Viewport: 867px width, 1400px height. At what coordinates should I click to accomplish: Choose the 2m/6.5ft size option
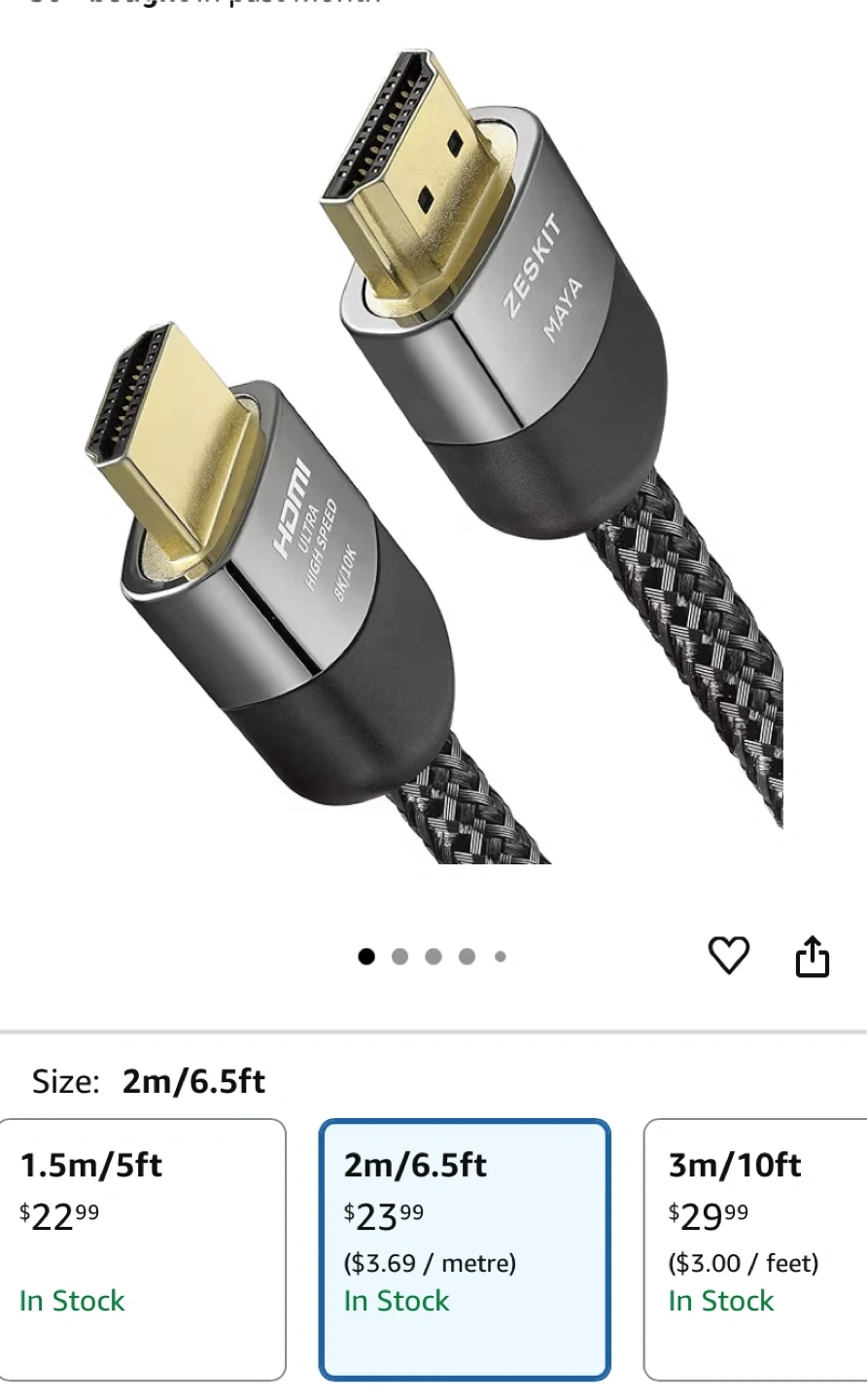click(465, 1249)
